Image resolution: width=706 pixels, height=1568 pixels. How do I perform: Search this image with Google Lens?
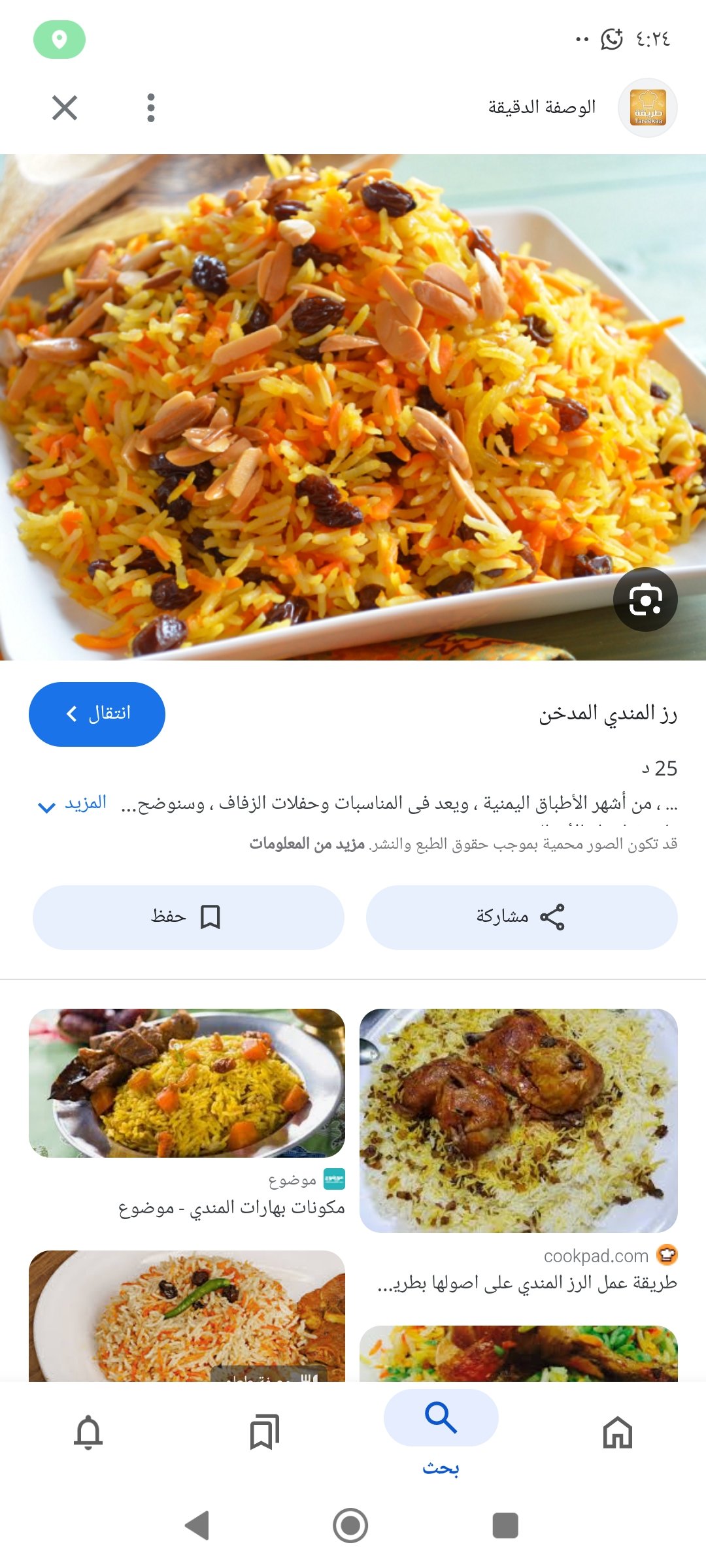pyautogui.click(x=645, y=600)
